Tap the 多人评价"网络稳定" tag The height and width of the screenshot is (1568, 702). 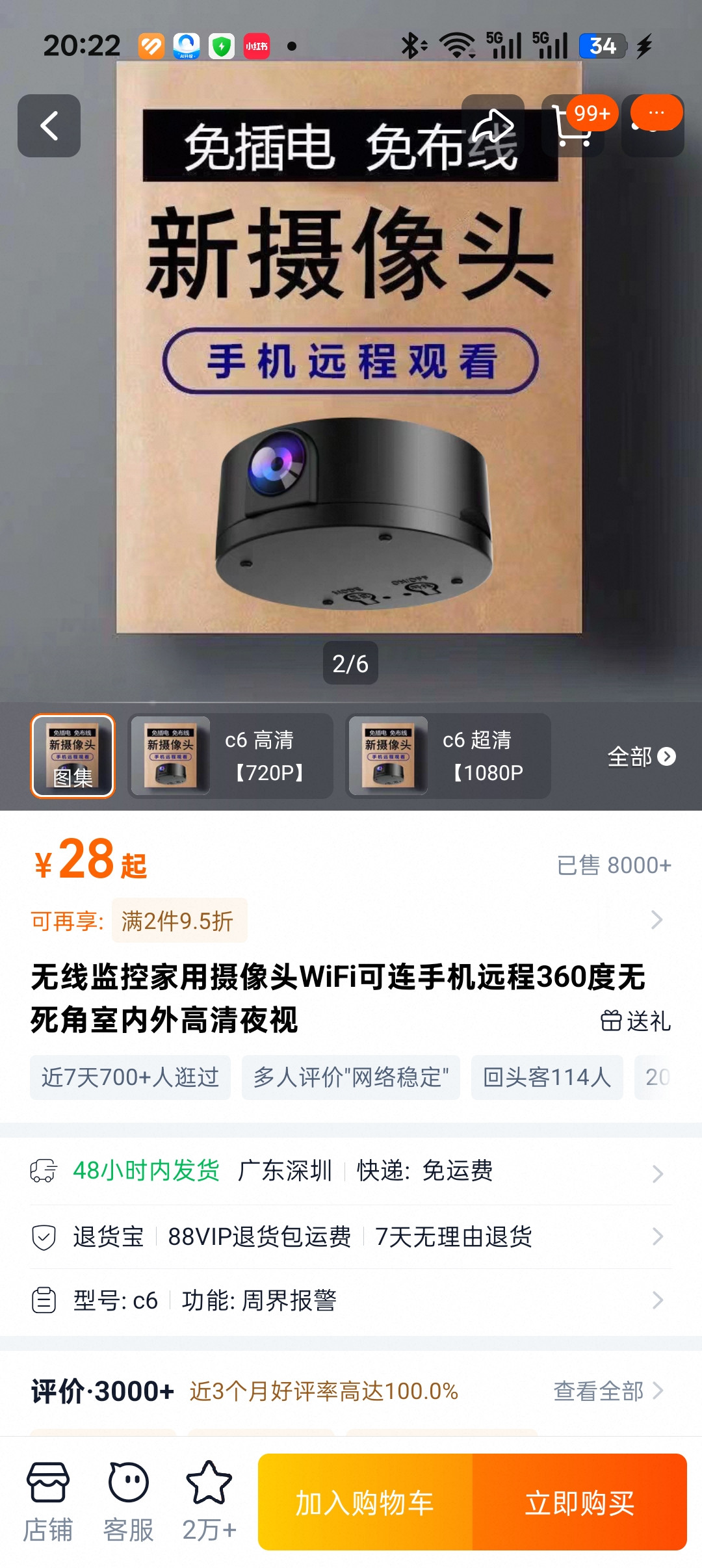pyautogui.click(x=351, y=1077)
